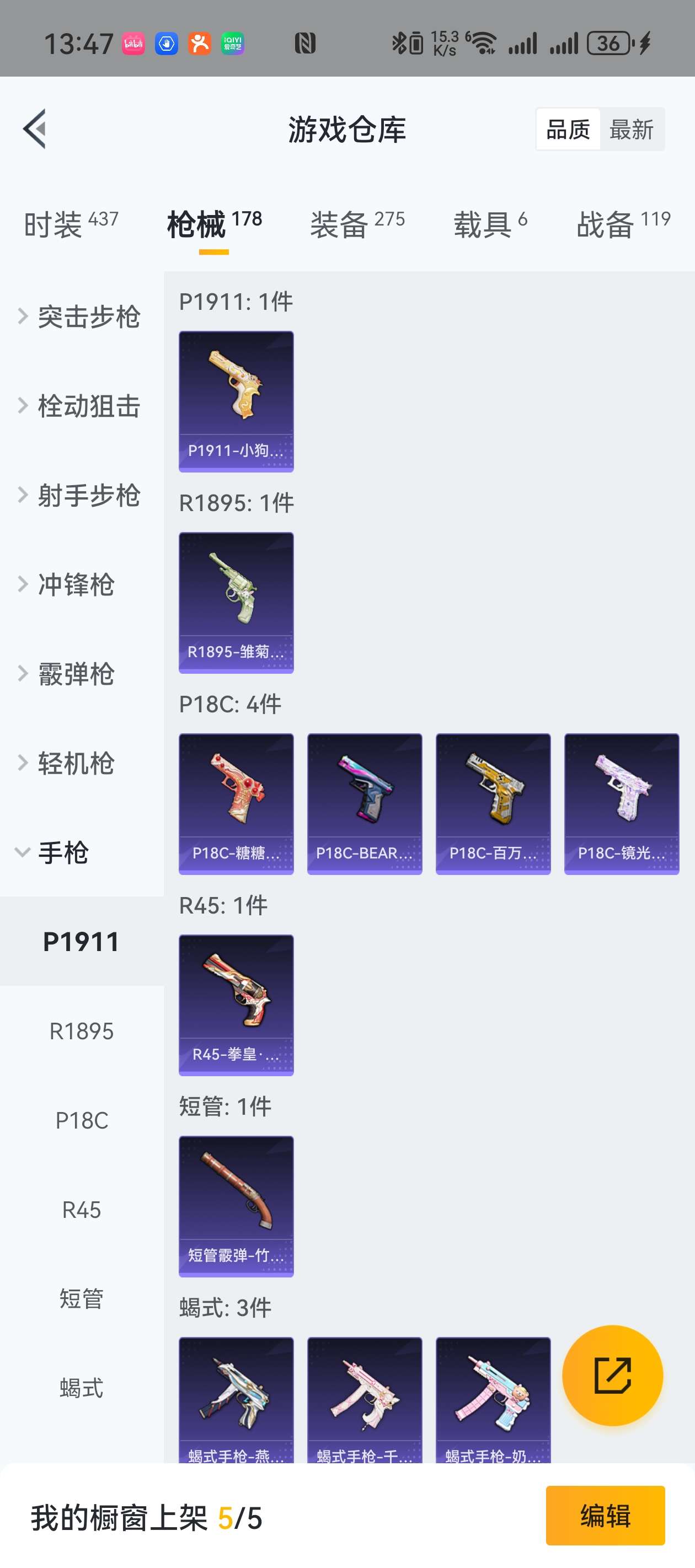Open 短管霰弹-竹 skin item
Viewport: 695px width, 1568px height.
click(x=236, y=1206)
